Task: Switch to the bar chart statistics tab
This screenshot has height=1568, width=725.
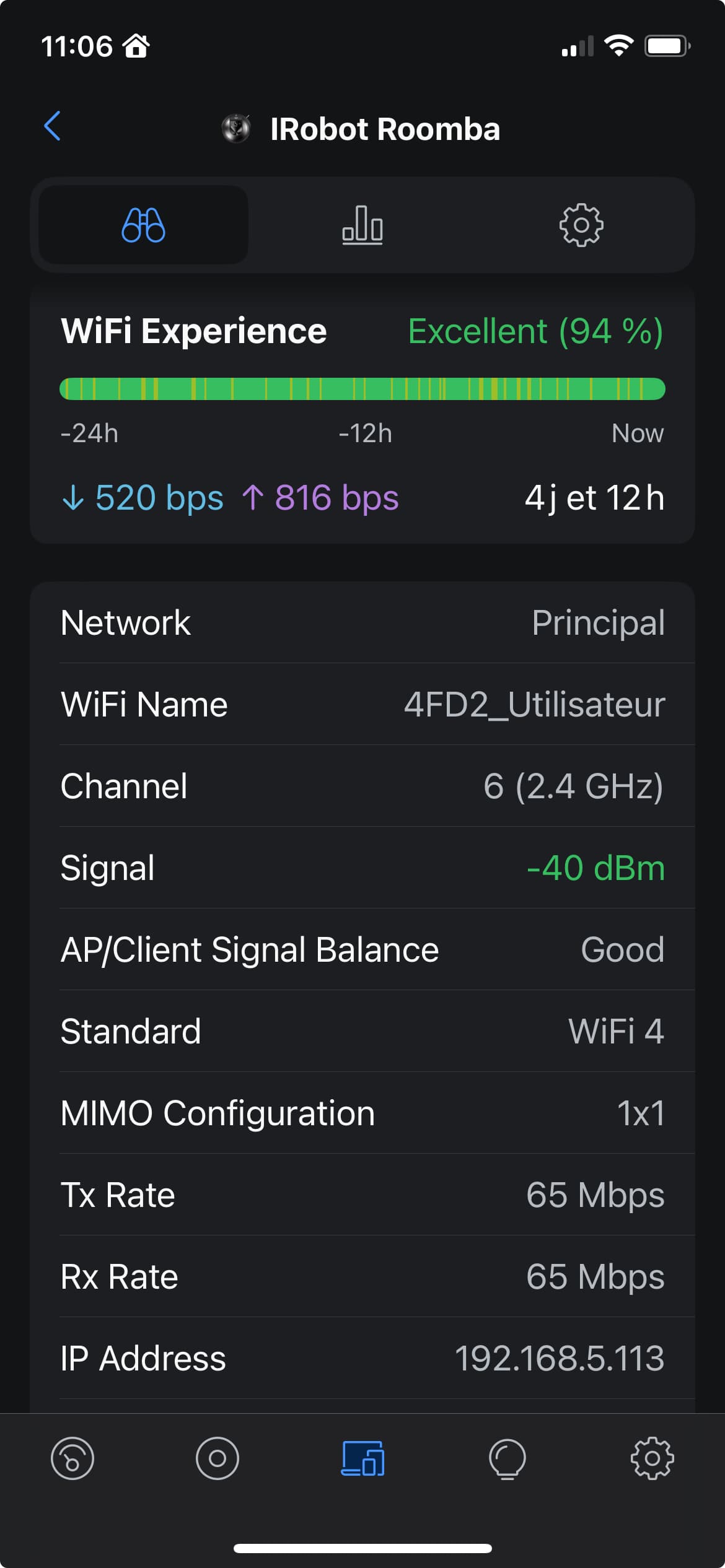Action: coord(362,225)
